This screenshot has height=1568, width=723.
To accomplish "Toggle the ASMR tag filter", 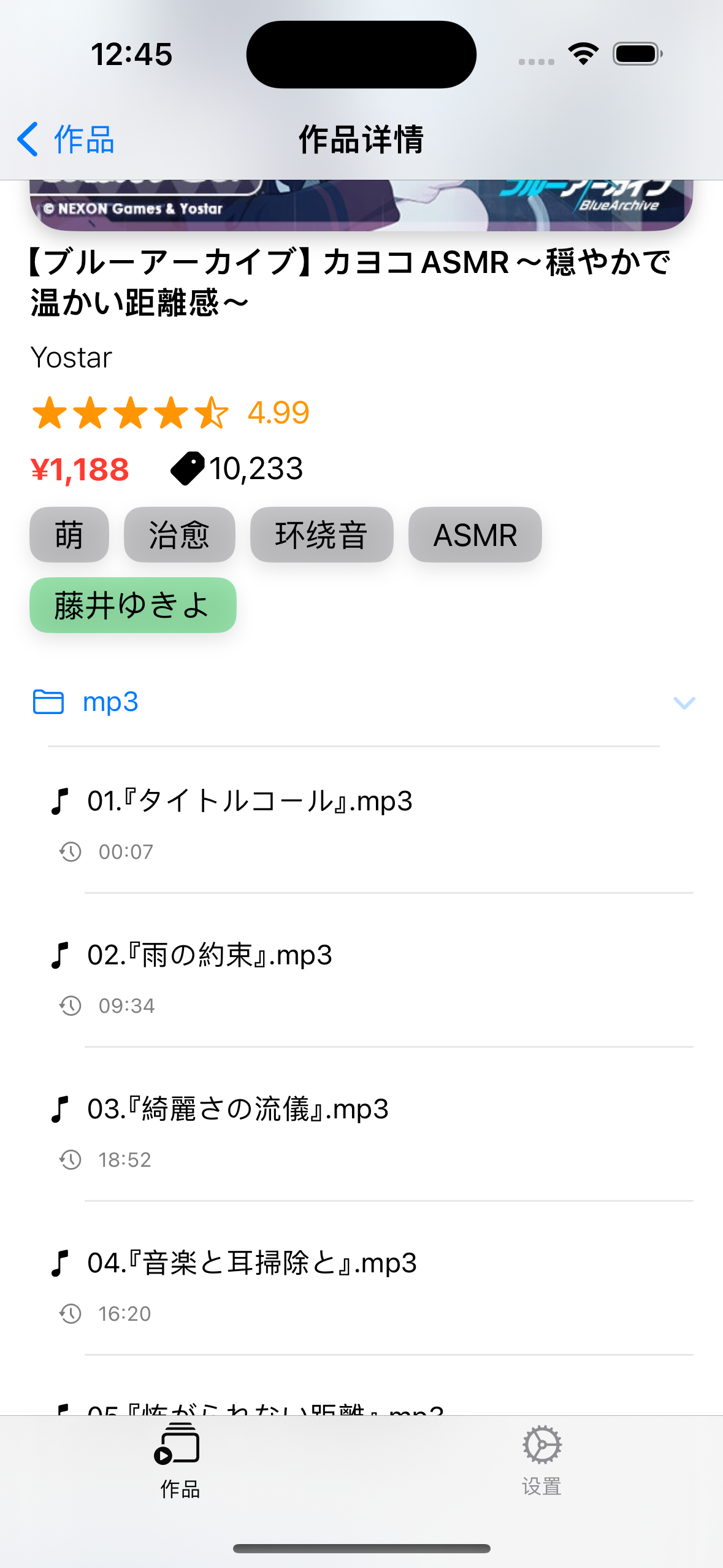I will click(475, 535).
